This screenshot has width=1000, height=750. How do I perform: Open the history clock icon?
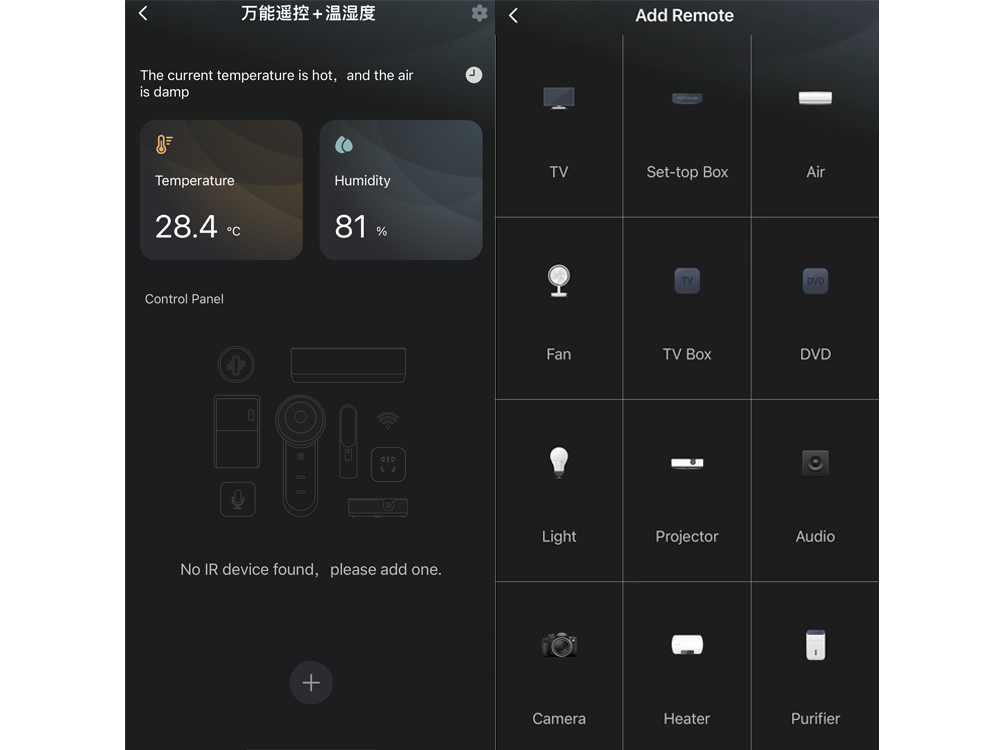474,75
